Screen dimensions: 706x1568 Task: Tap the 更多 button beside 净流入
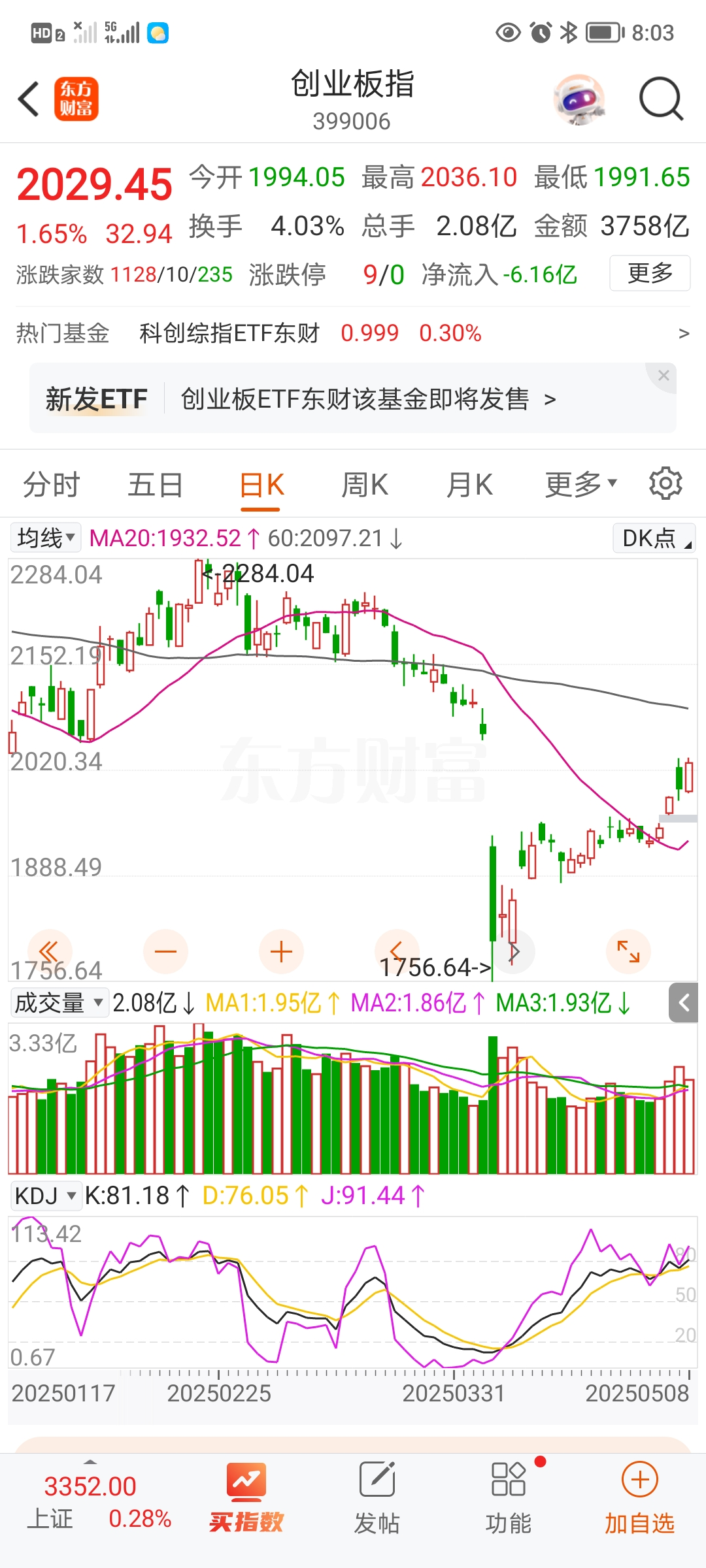click(x=649, y=273)
